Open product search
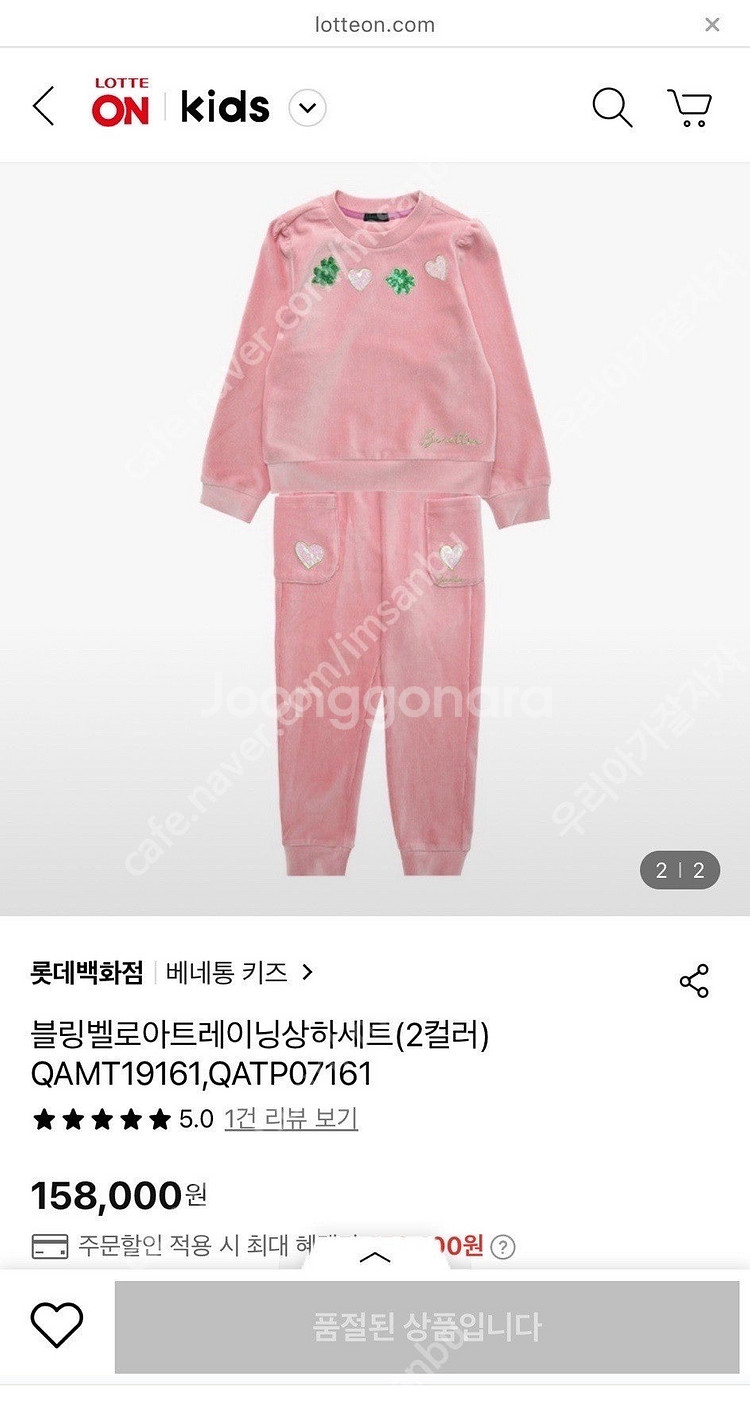 [612, 107]
